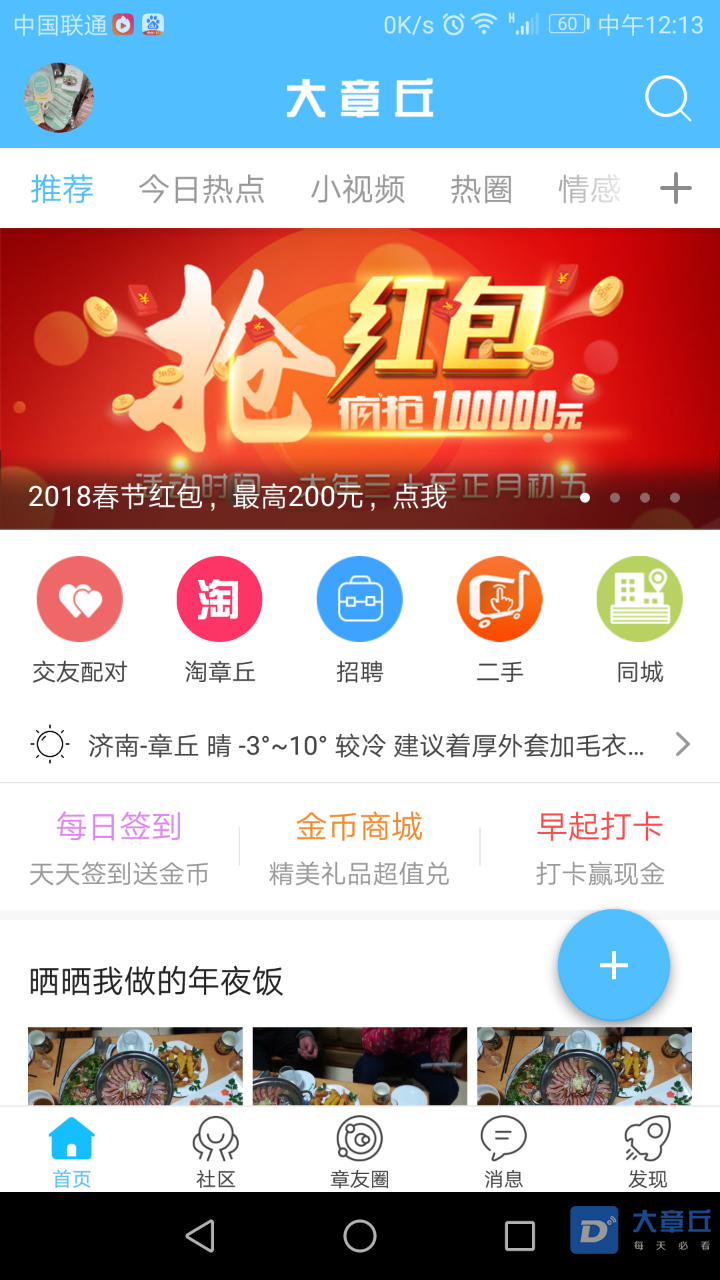Go to the 消息 tab

tap(503, 1151)
